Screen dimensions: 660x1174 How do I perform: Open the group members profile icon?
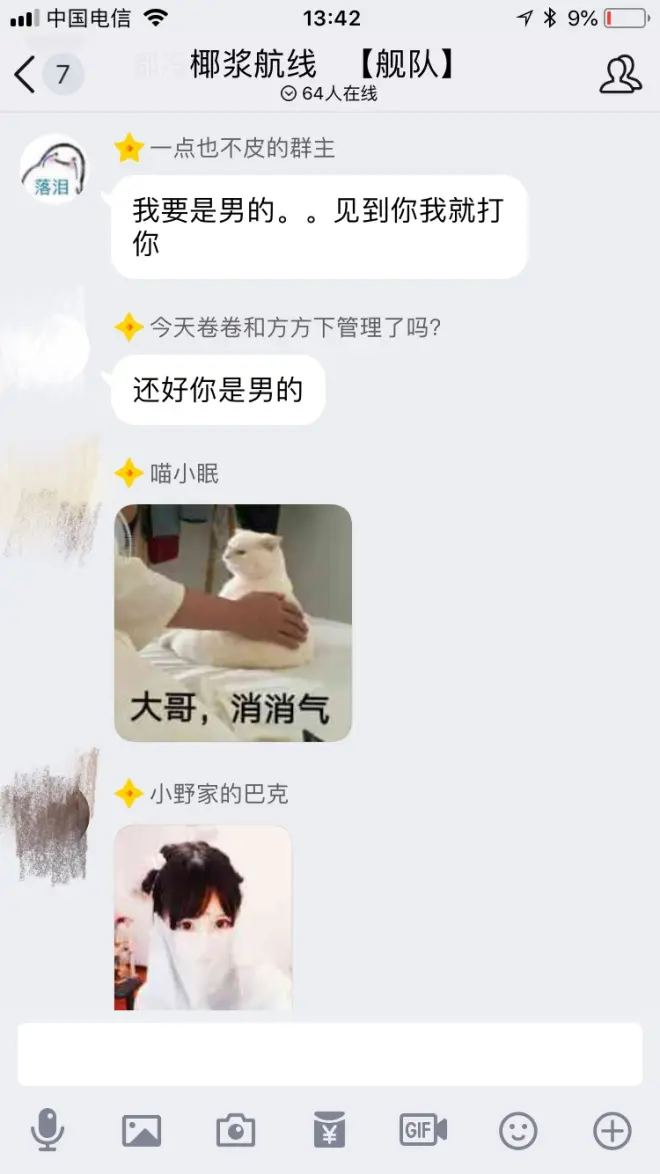tap(620, 74)
